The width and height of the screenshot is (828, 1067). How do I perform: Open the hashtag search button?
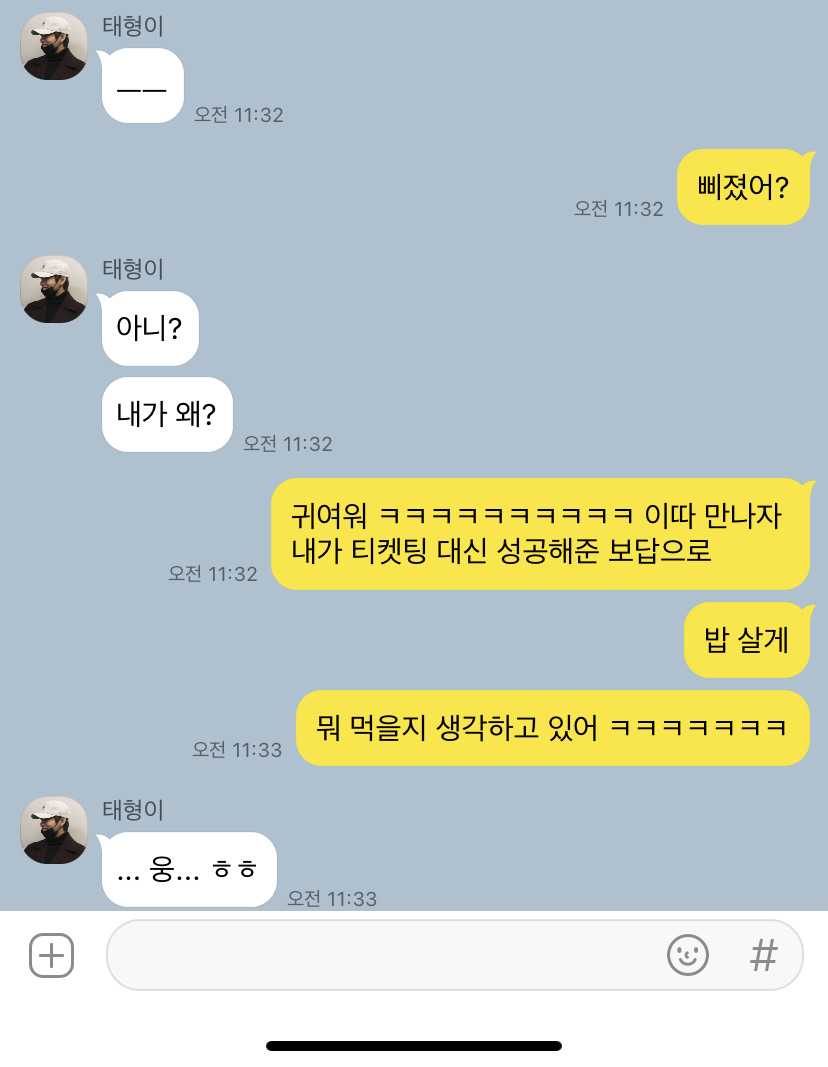pyautogui.click(x=763, y=955)
